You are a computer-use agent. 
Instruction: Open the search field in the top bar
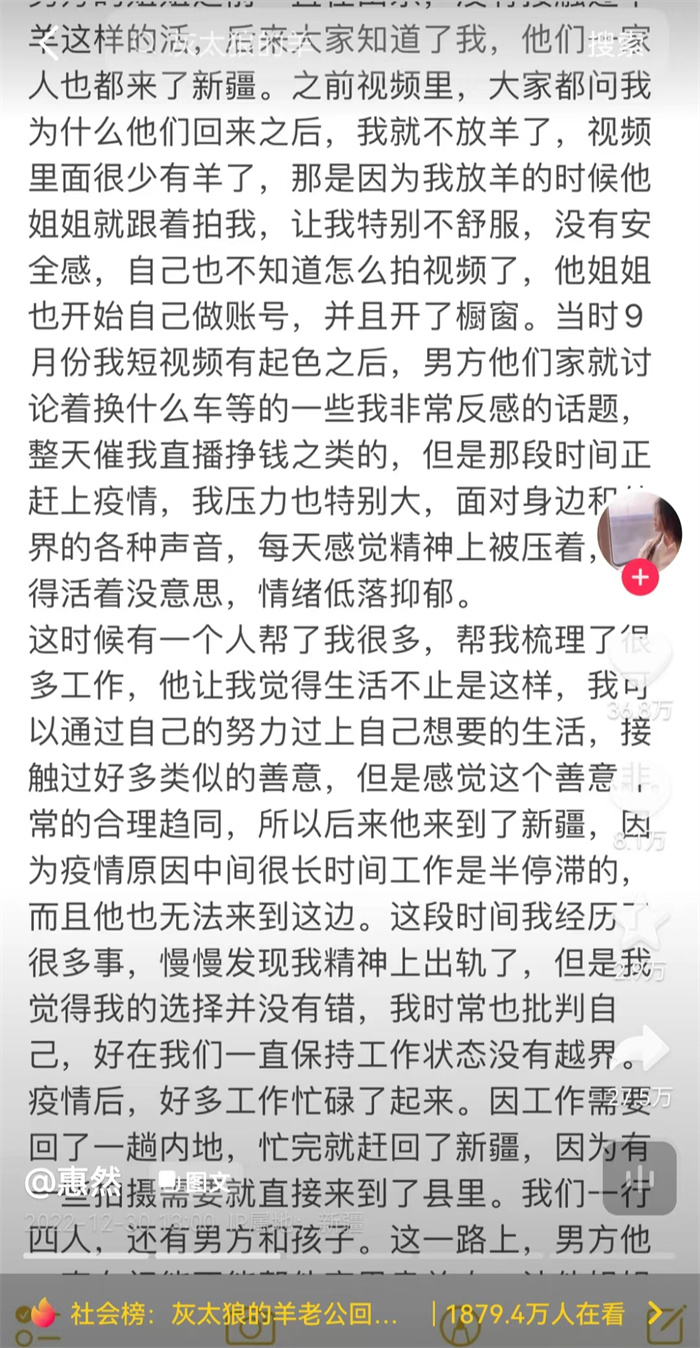(x=300, y=44)
